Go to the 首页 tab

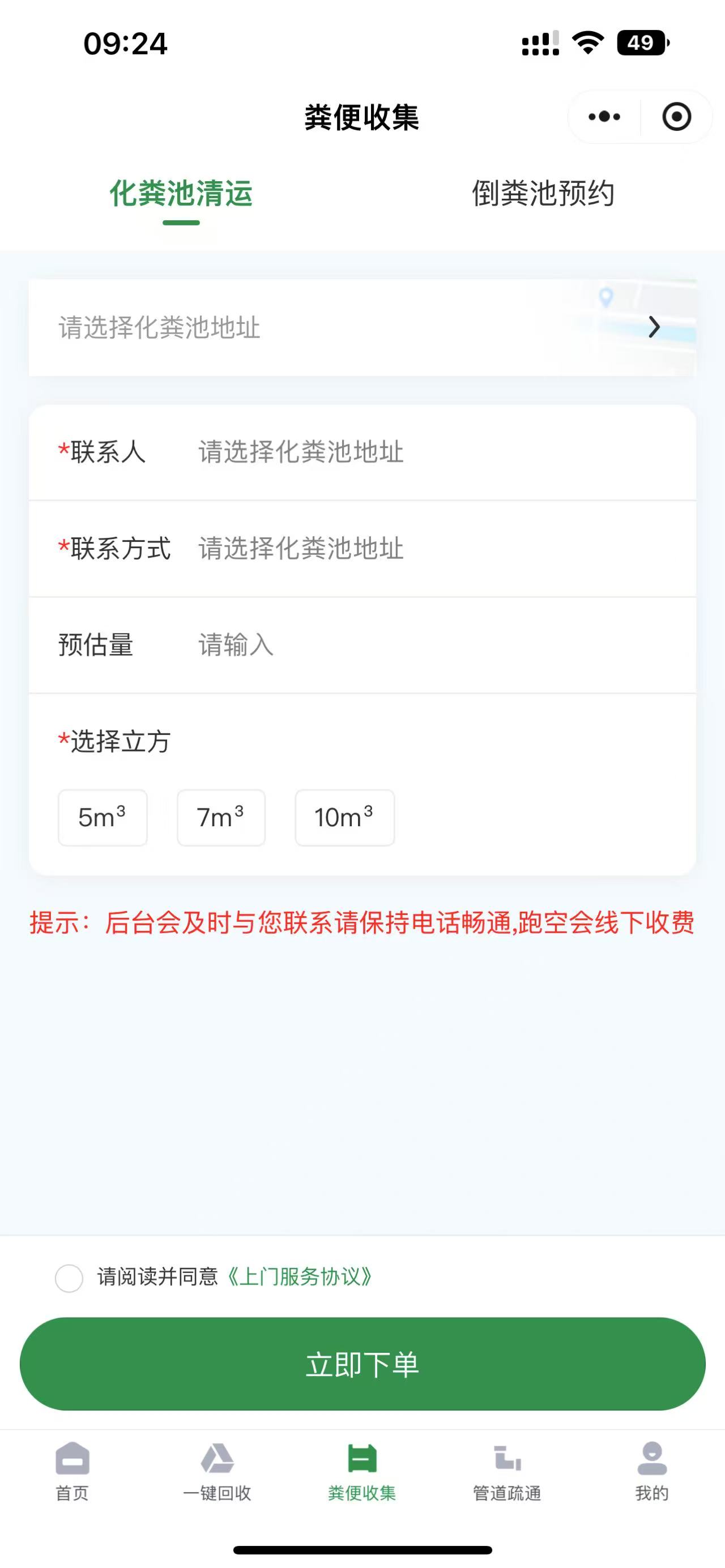coord(72,1472)
